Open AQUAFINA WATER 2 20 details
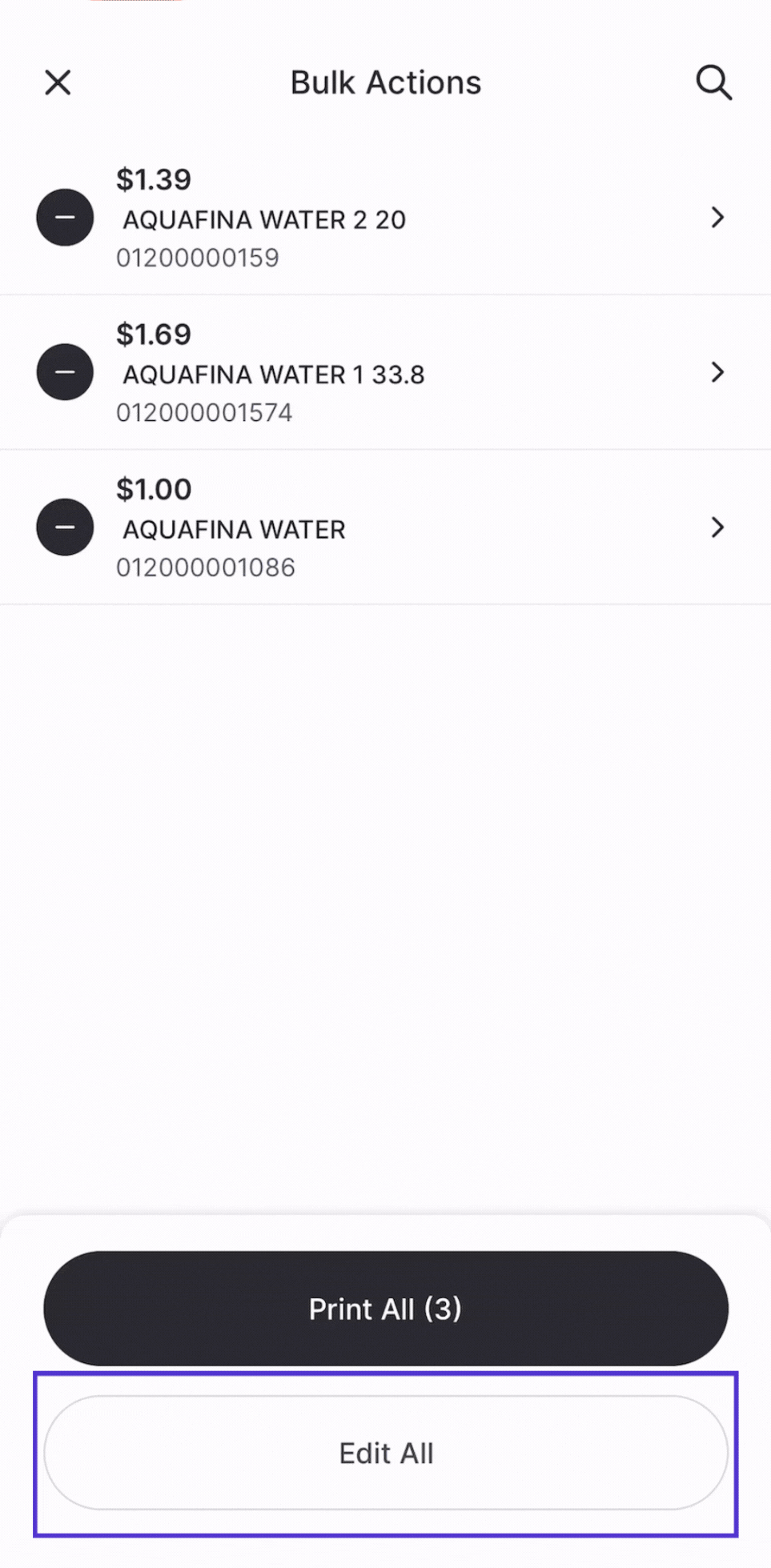Image resolution: width=771 pixels, height=1568 pixels. pos(717,218)
